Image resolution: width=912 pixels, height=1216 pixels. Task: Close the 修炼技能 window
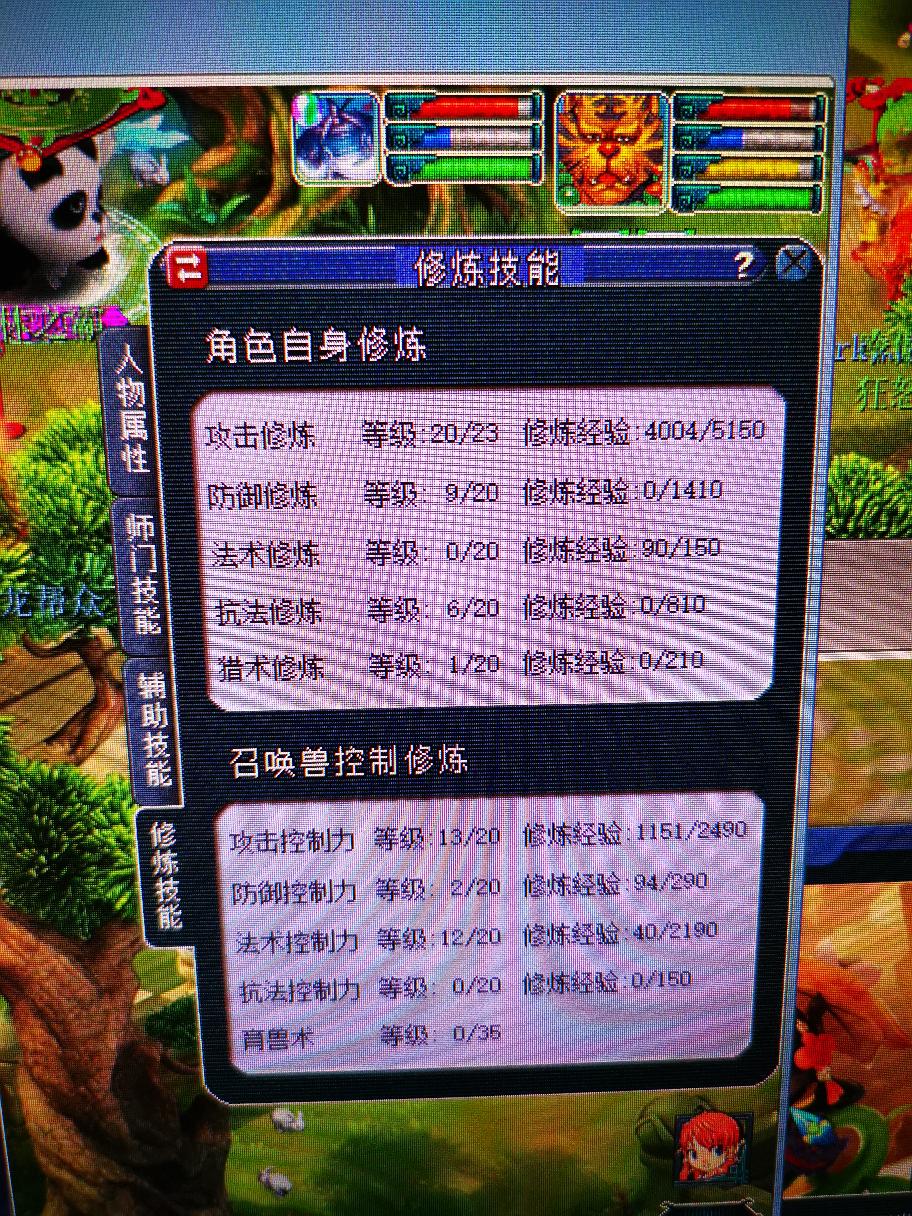pyautogui.click(x=793, y=264)
